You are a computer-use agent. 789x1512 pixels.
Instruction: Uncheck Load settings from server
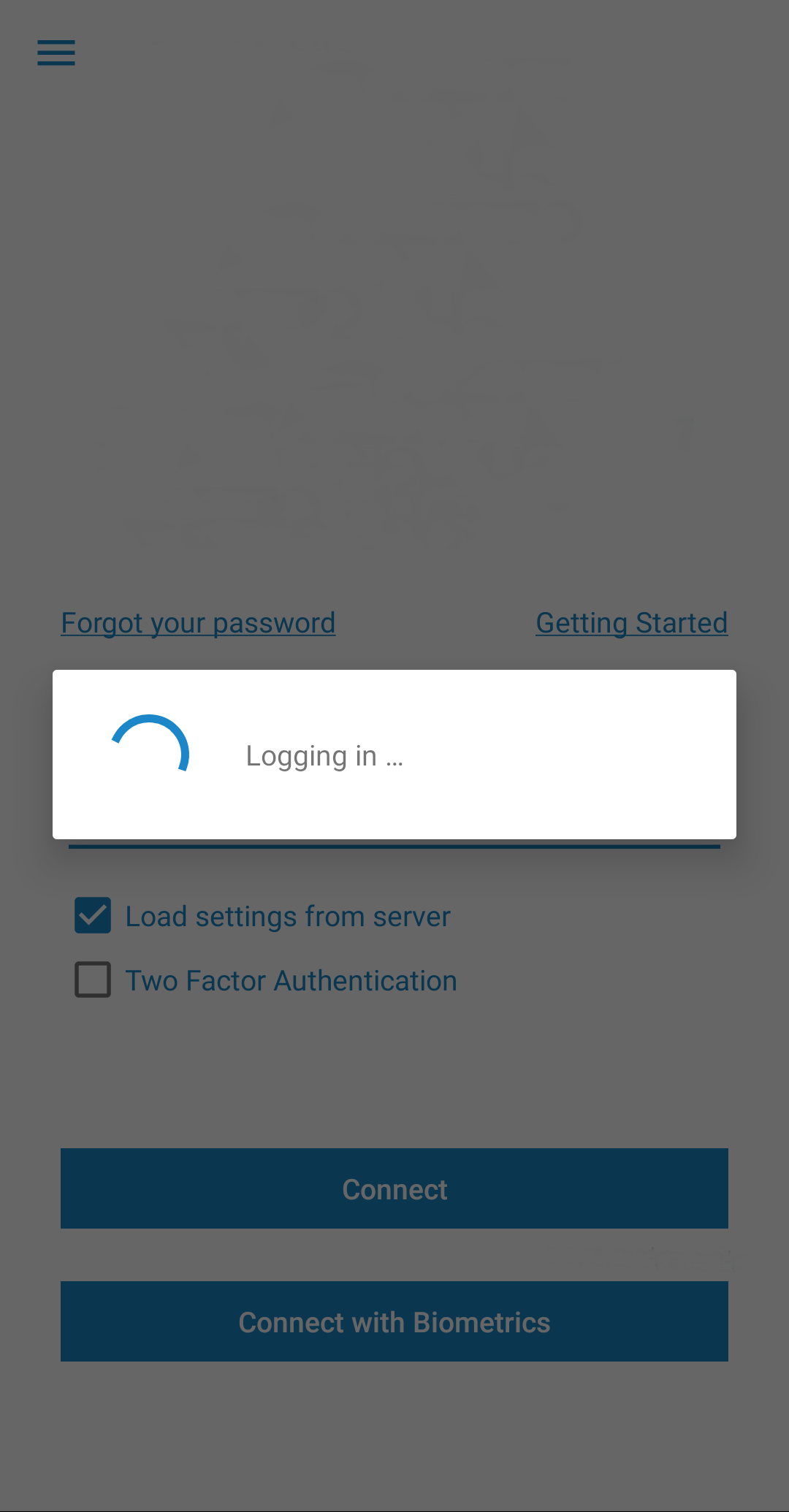point(93,915)
